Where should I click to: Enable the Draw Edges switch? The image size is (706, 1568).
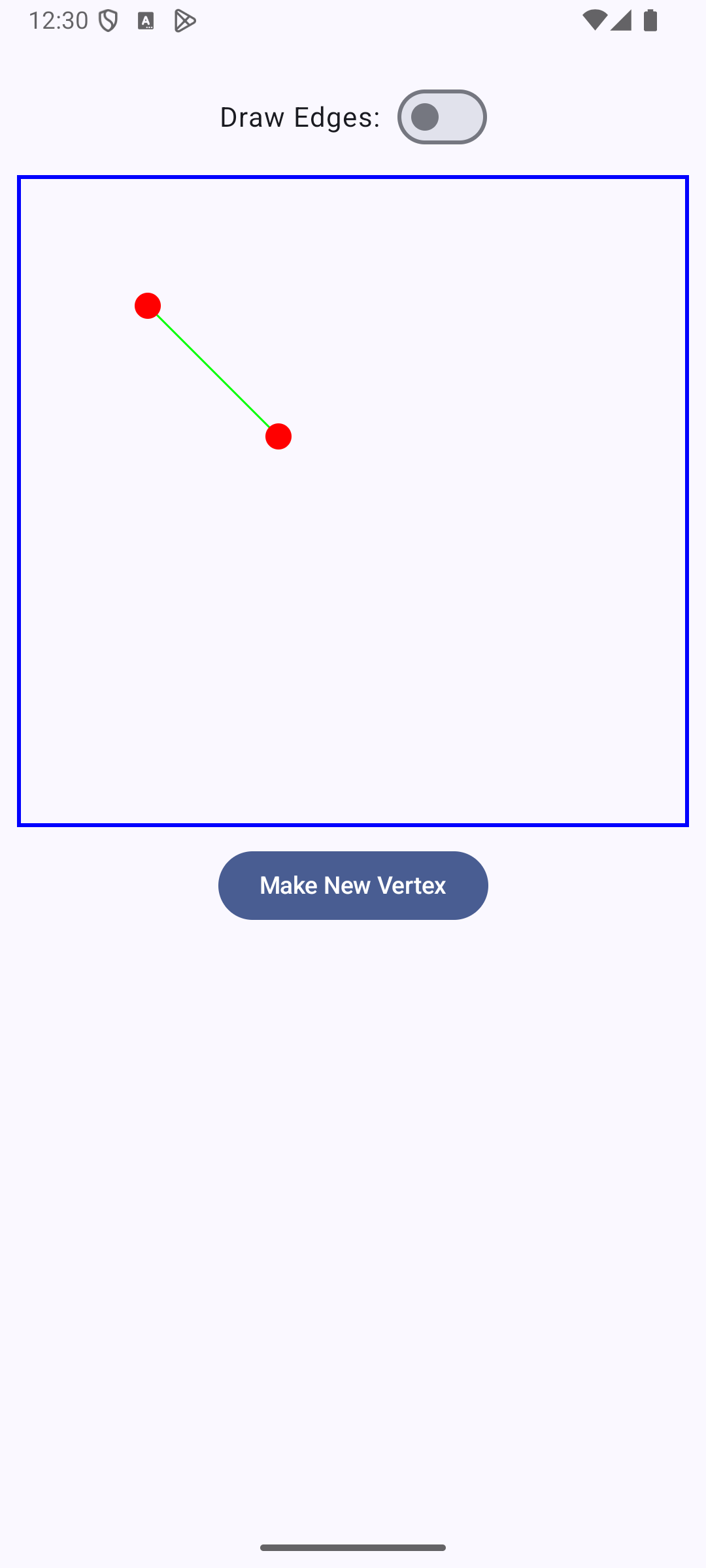coord(442,117)
